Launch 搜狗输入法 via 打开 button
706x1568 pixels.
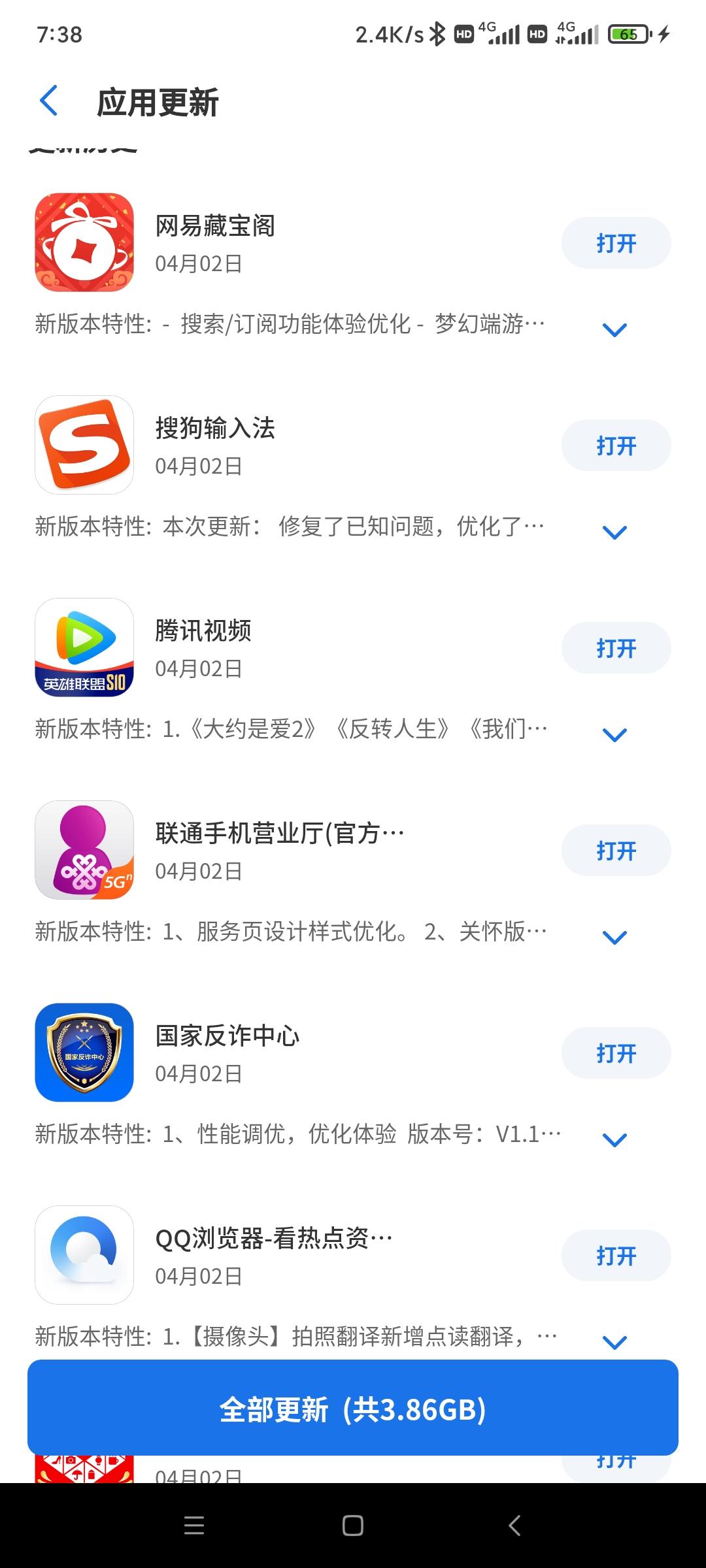[x=616, y=446]
